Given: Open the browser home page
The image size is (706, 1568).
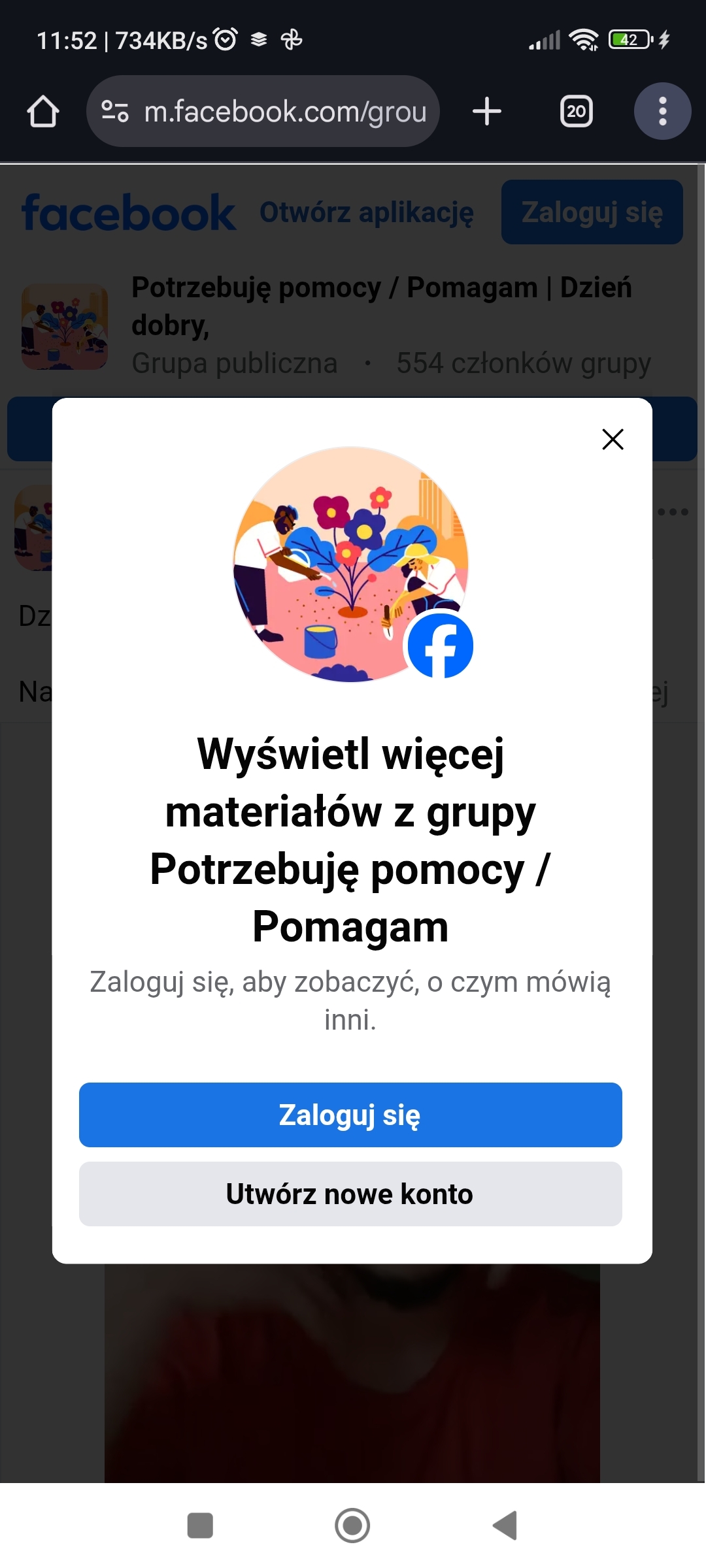Looking at the screenshot, I should [x=43, y=112].
